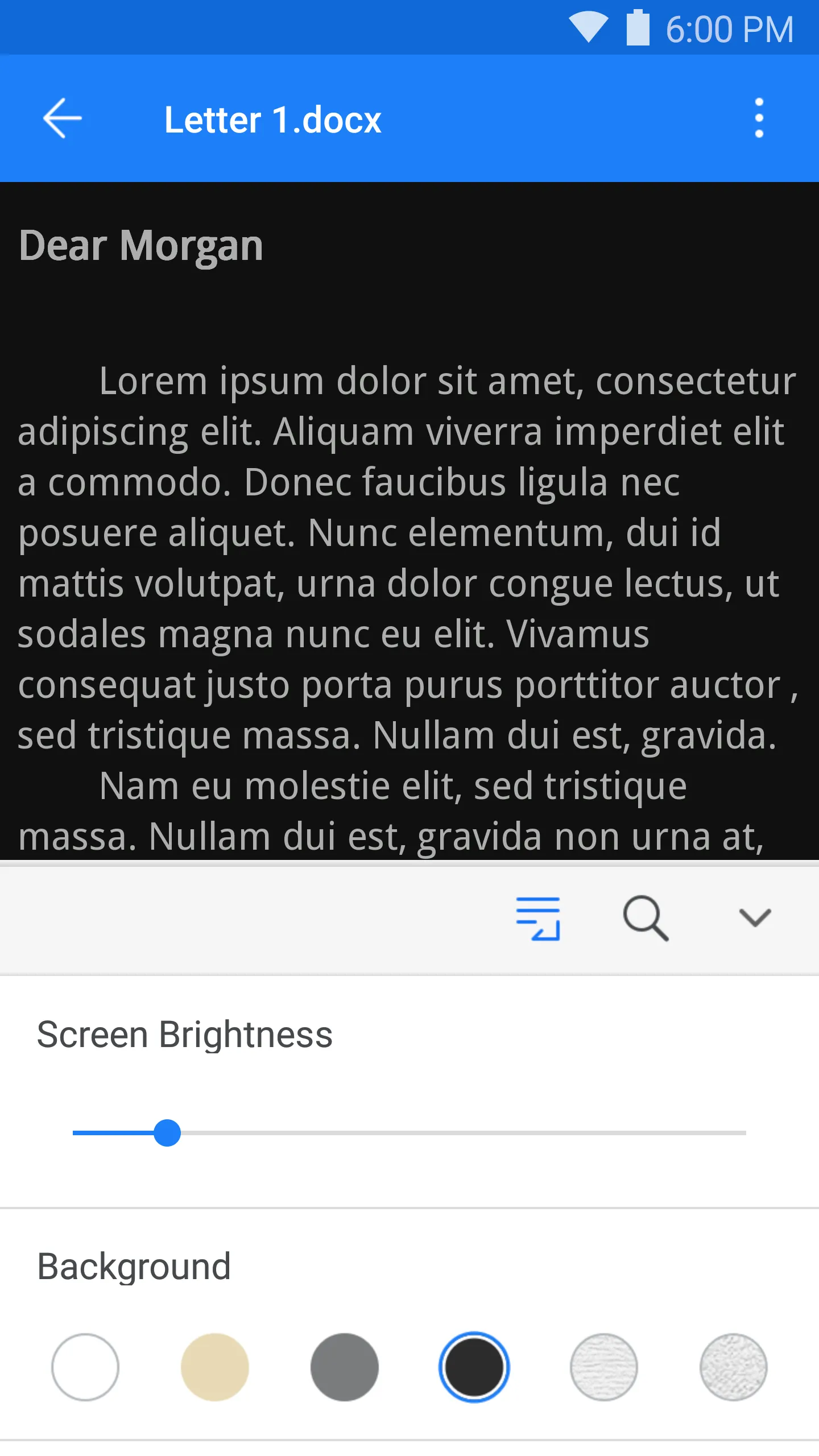Go back from Letter 1.docx
The width and height of the screenshot is (819, 1456).
pos(63,118)
